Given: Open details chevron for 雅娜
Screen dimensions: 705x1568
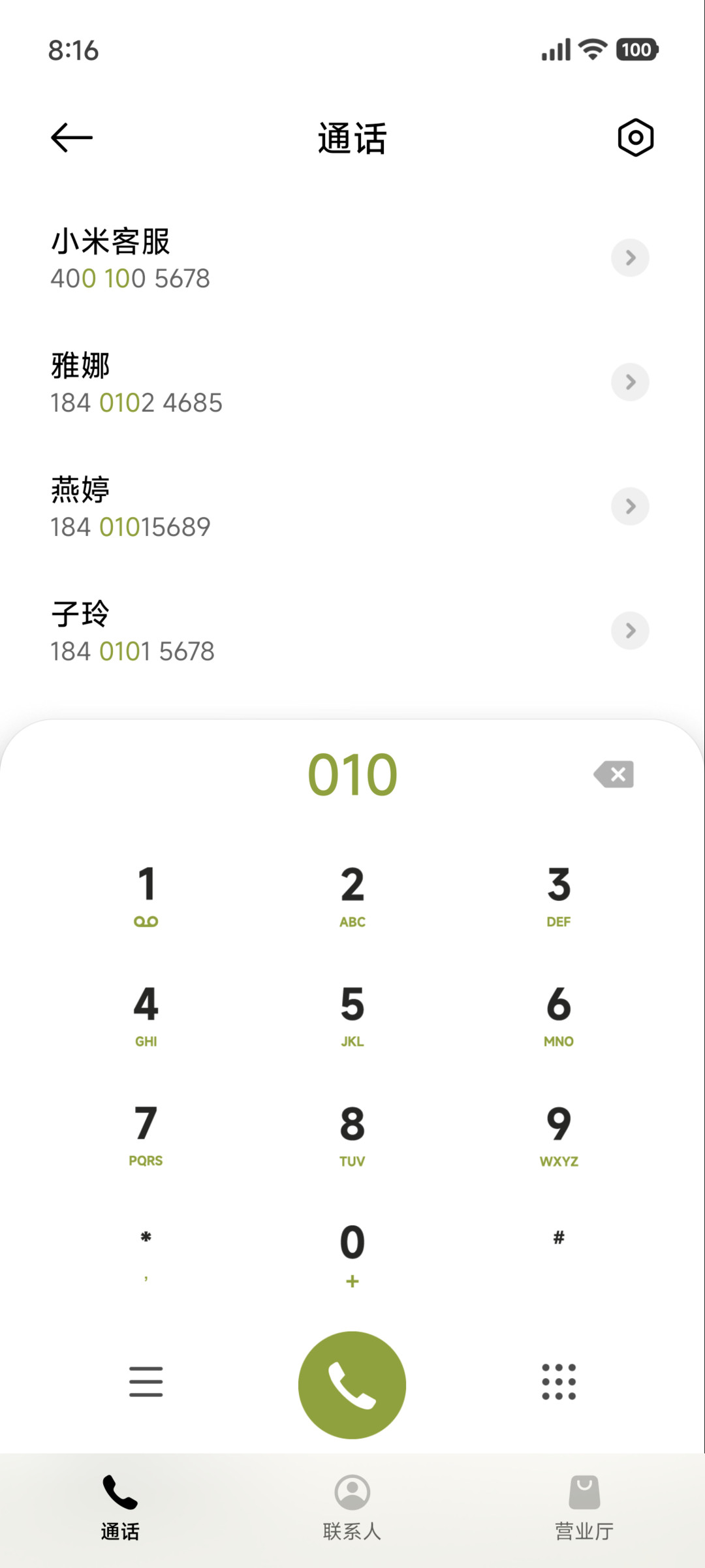Looking at the screenshot, I should click(x=630, y=382).
